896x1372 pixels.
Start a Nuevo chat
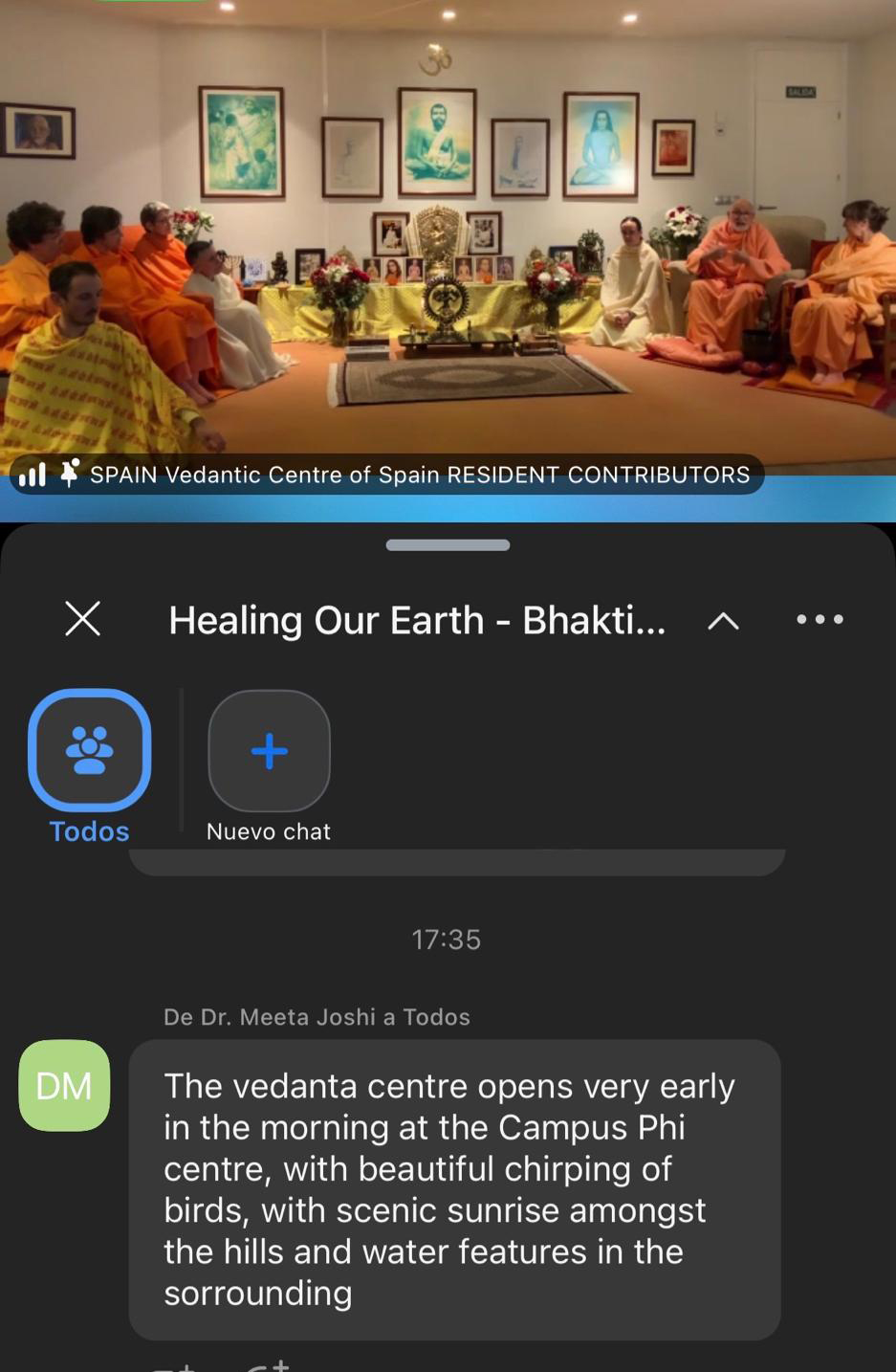point(269,751)
